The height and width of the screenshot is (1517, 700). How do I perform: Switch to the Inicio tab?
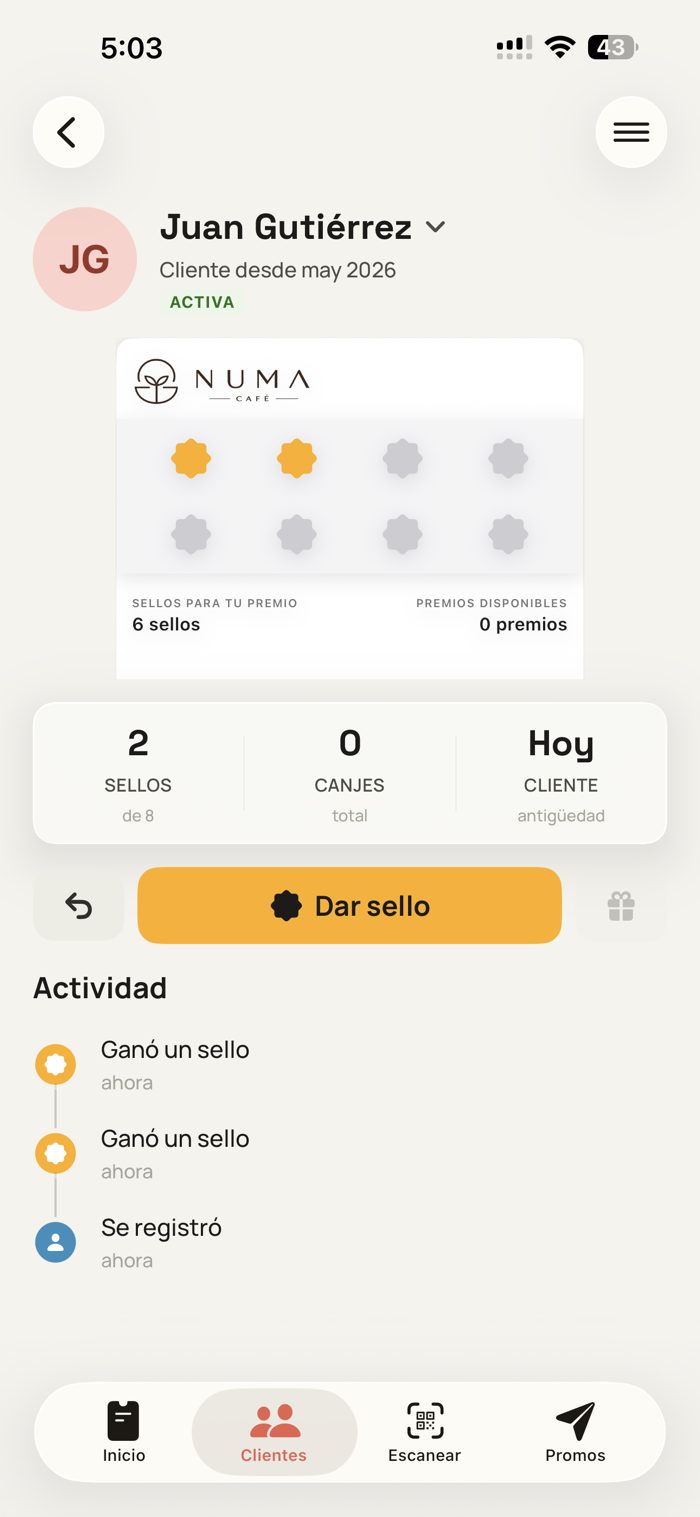pyautogui.click(x=124, y=1432)
